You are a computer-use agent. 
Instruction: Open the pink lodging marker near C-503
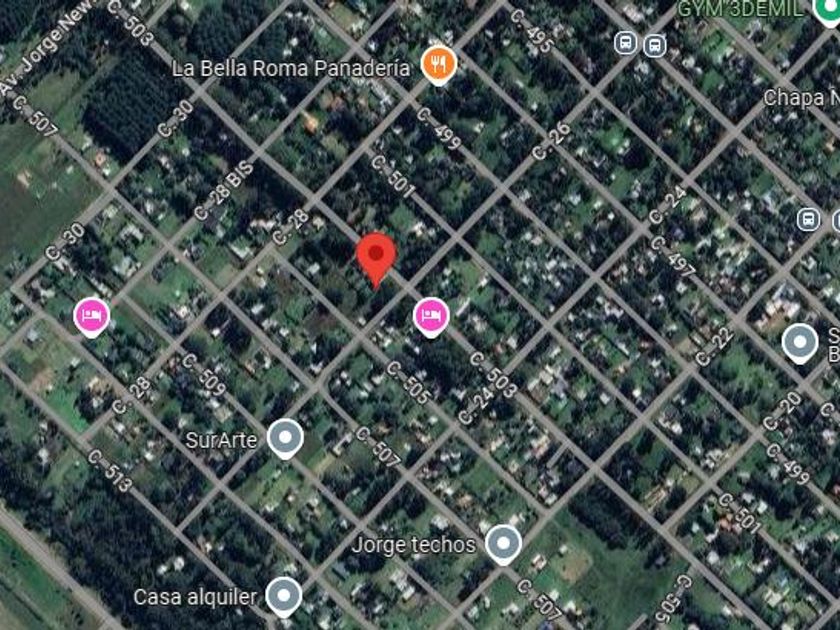[431, 317]
